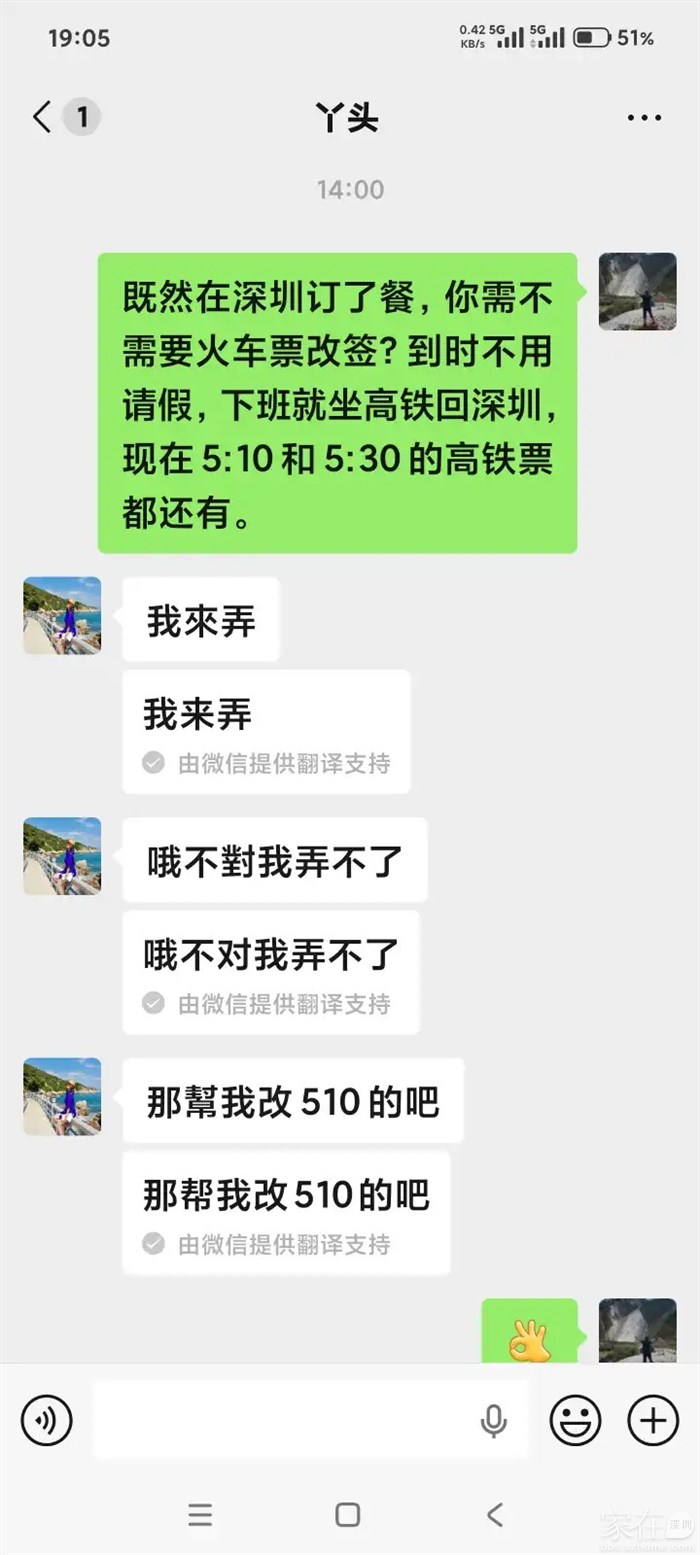Tap the system home button

348,1514
